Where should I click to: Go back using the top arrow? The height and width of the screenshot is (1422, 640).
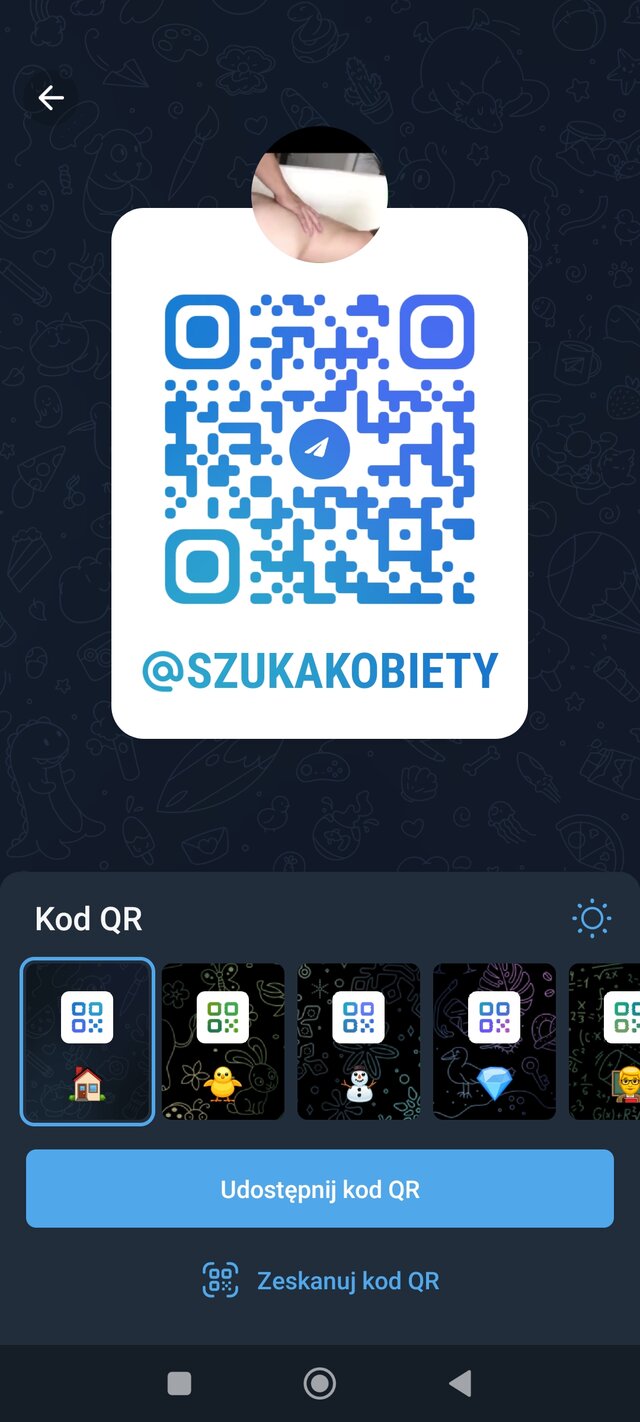[x=50, y=97]
